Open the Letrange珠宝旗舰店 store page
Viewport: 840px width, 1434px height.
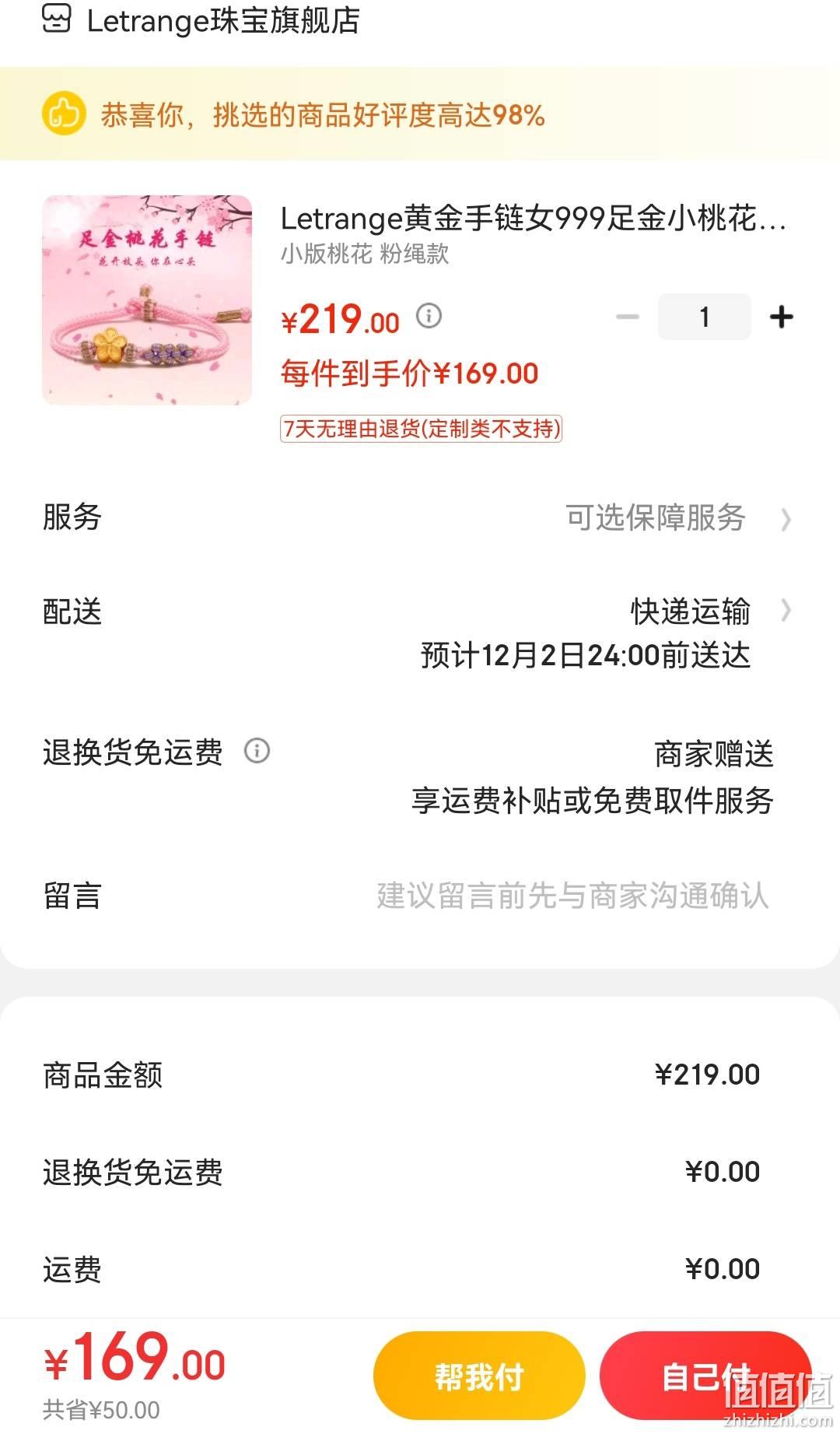coord(201,20)
